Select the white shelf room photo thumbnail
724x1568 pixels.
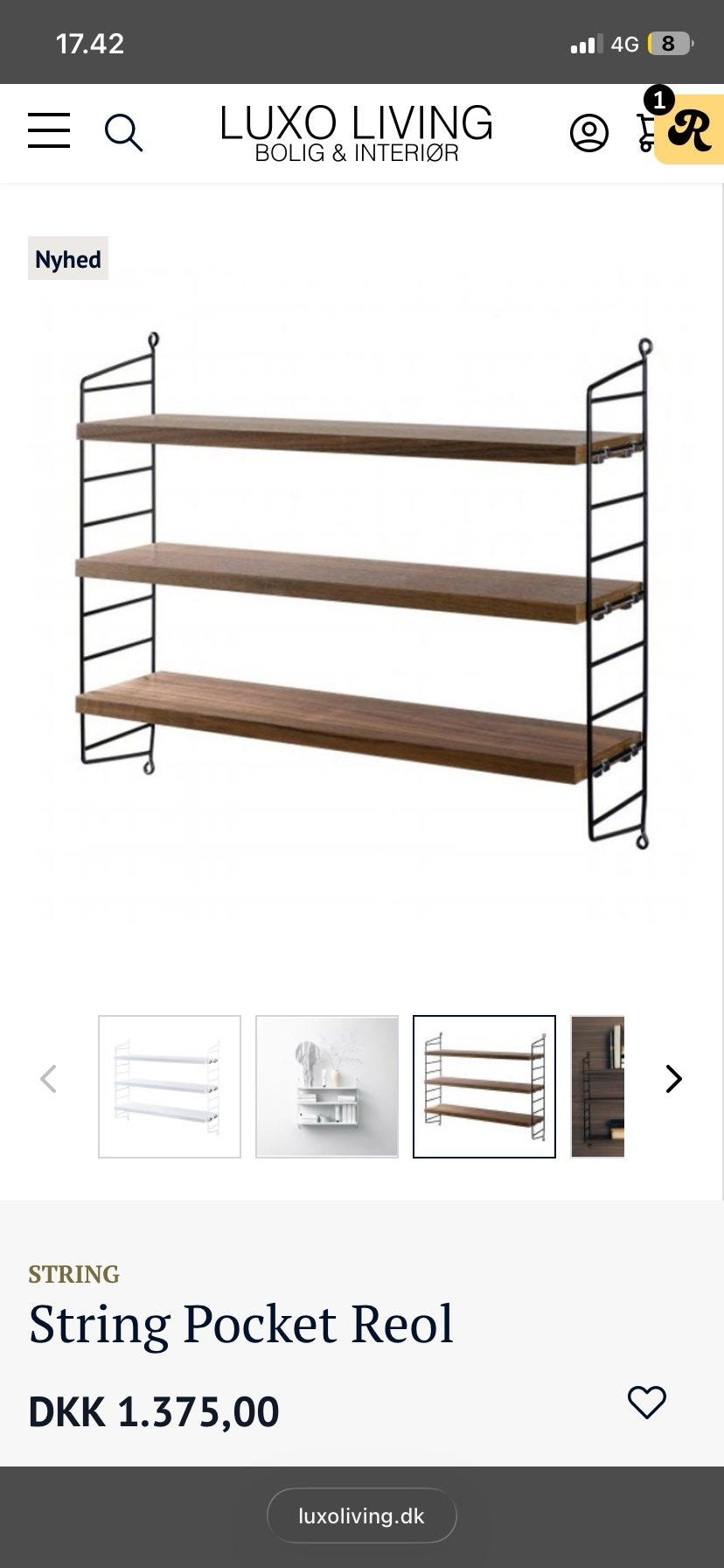327,1087
